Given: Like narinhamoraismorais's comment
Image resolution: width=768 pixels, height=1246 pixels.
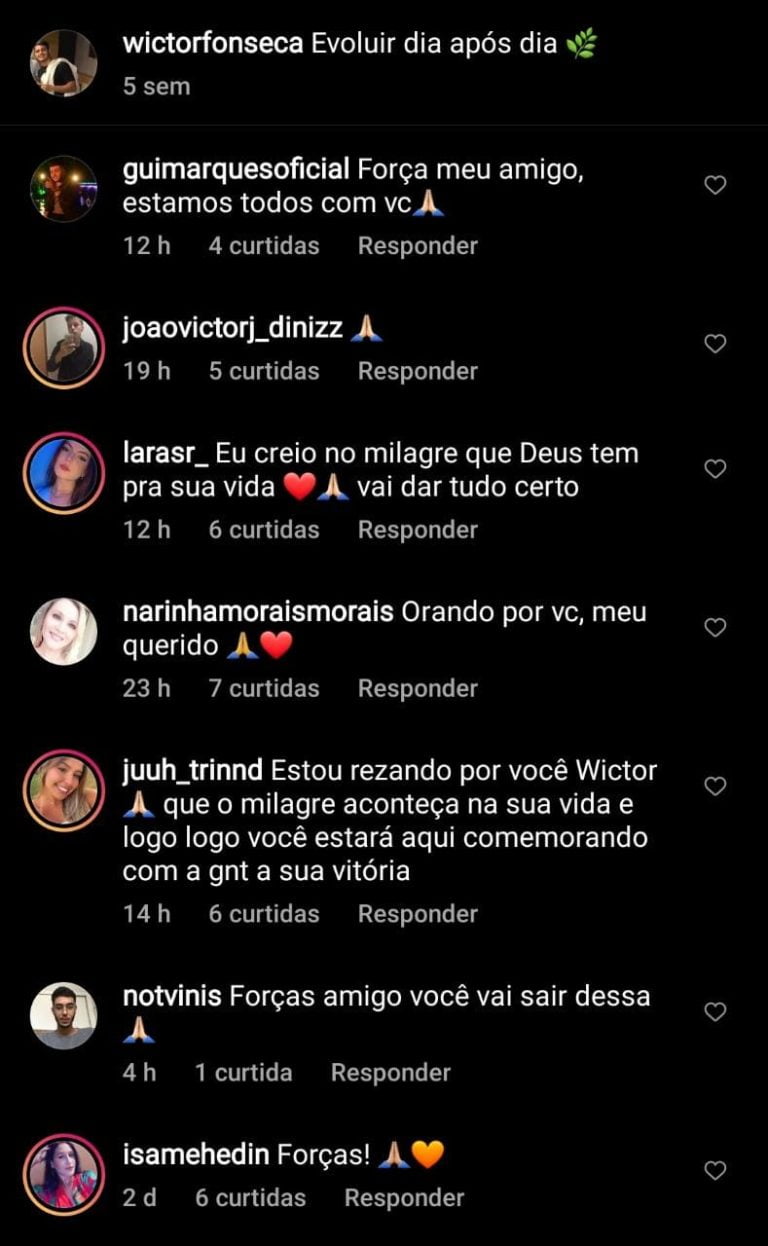Looking at the screenshot, I should (x=715, y=628).
